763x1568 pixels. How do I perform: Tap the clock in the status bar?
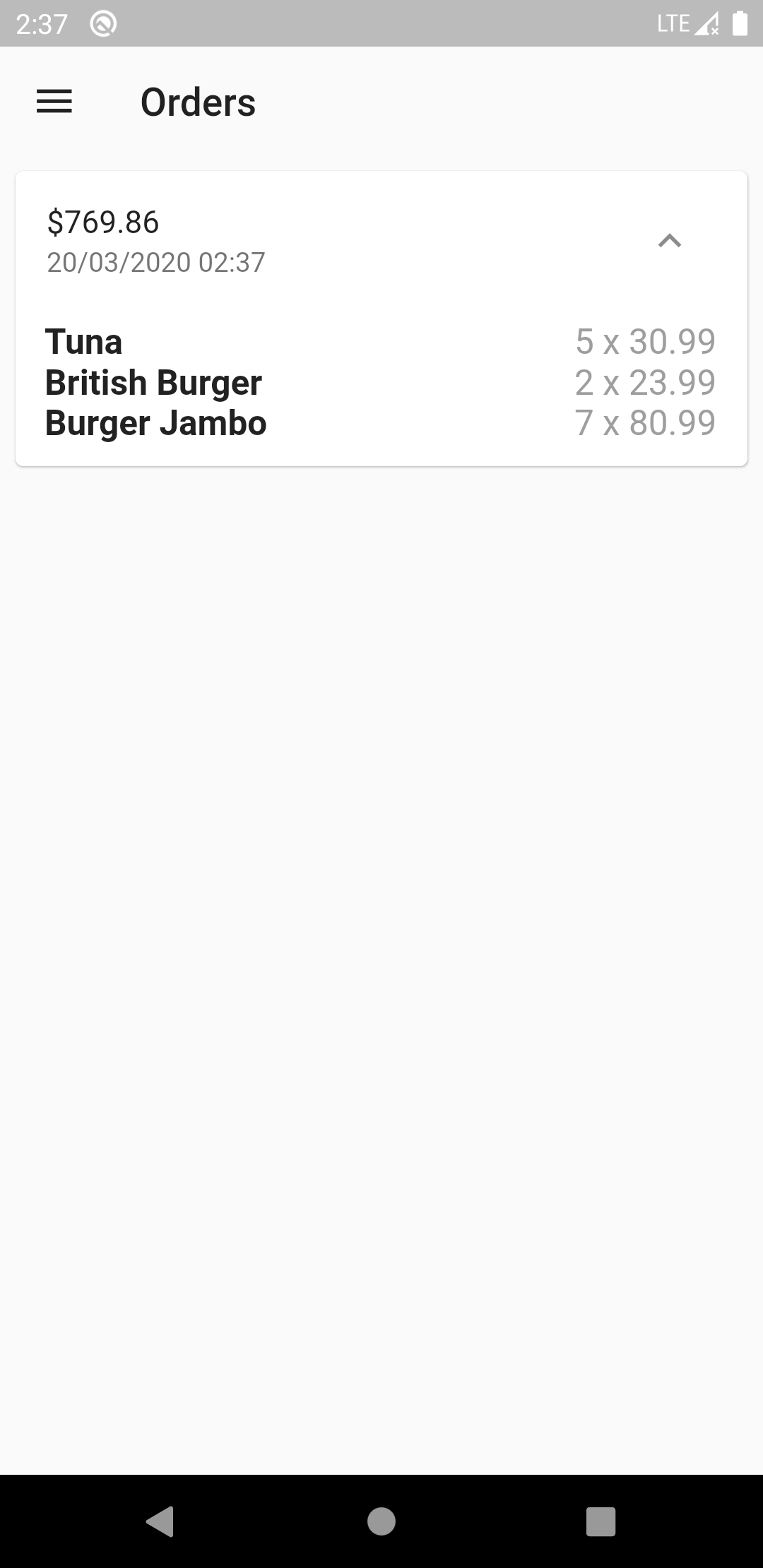(x=42, y=23)
